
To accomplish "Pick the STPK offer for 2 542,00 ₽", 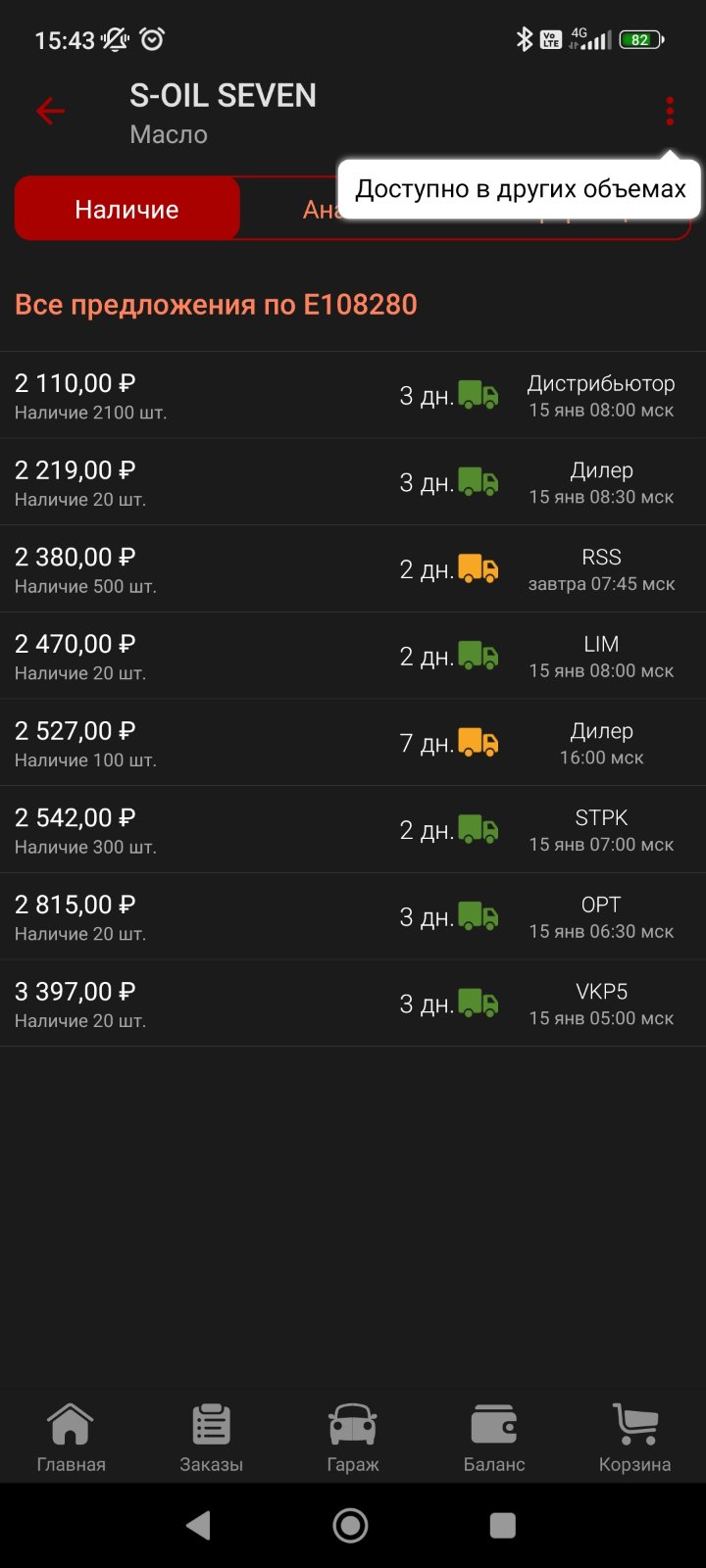I will click(x=353, y=830).
